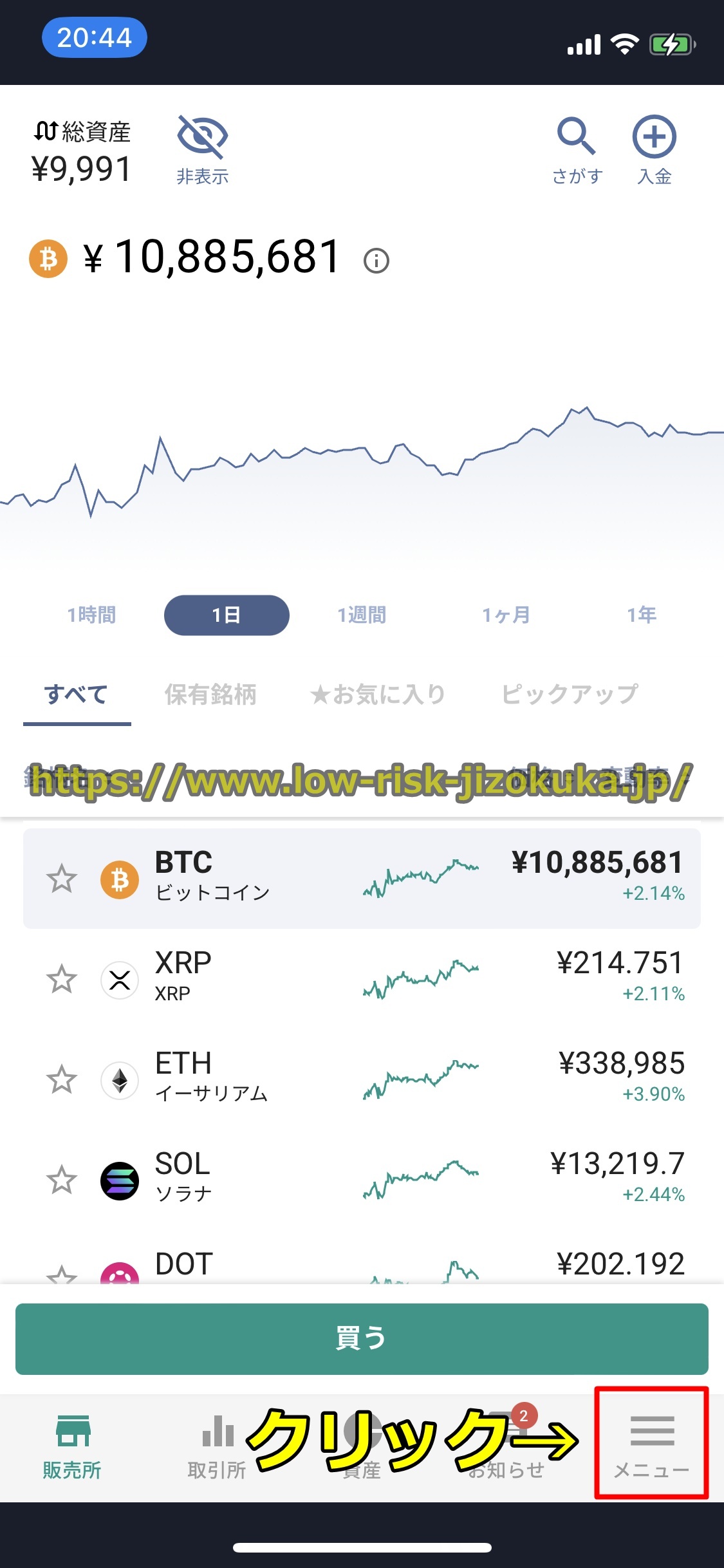This screenshot has height=1568, width=724.
Task: Tap the Ethereum coin icon
Action: [119, 1080]
